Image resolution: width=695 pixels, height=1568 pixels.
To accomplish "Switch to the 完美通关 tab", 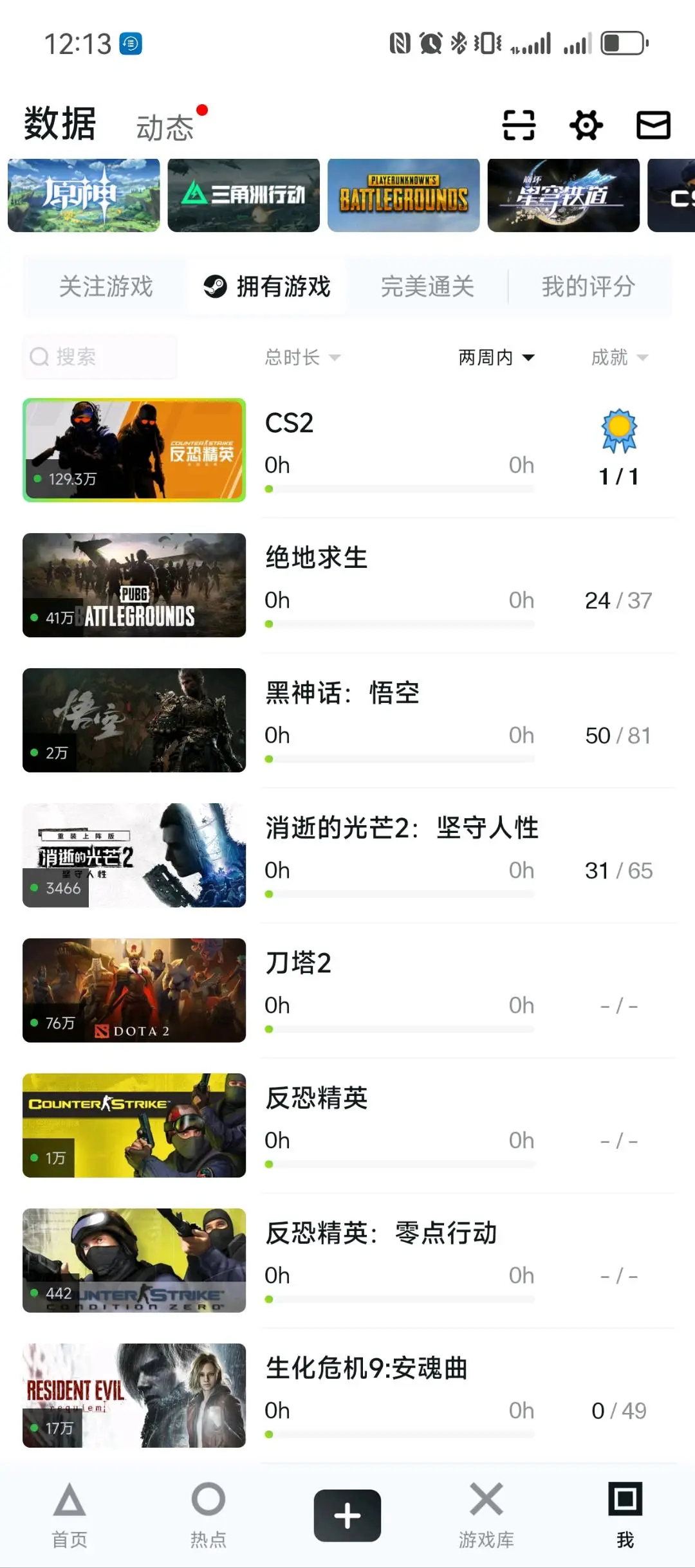I will [x=427, y=286].
